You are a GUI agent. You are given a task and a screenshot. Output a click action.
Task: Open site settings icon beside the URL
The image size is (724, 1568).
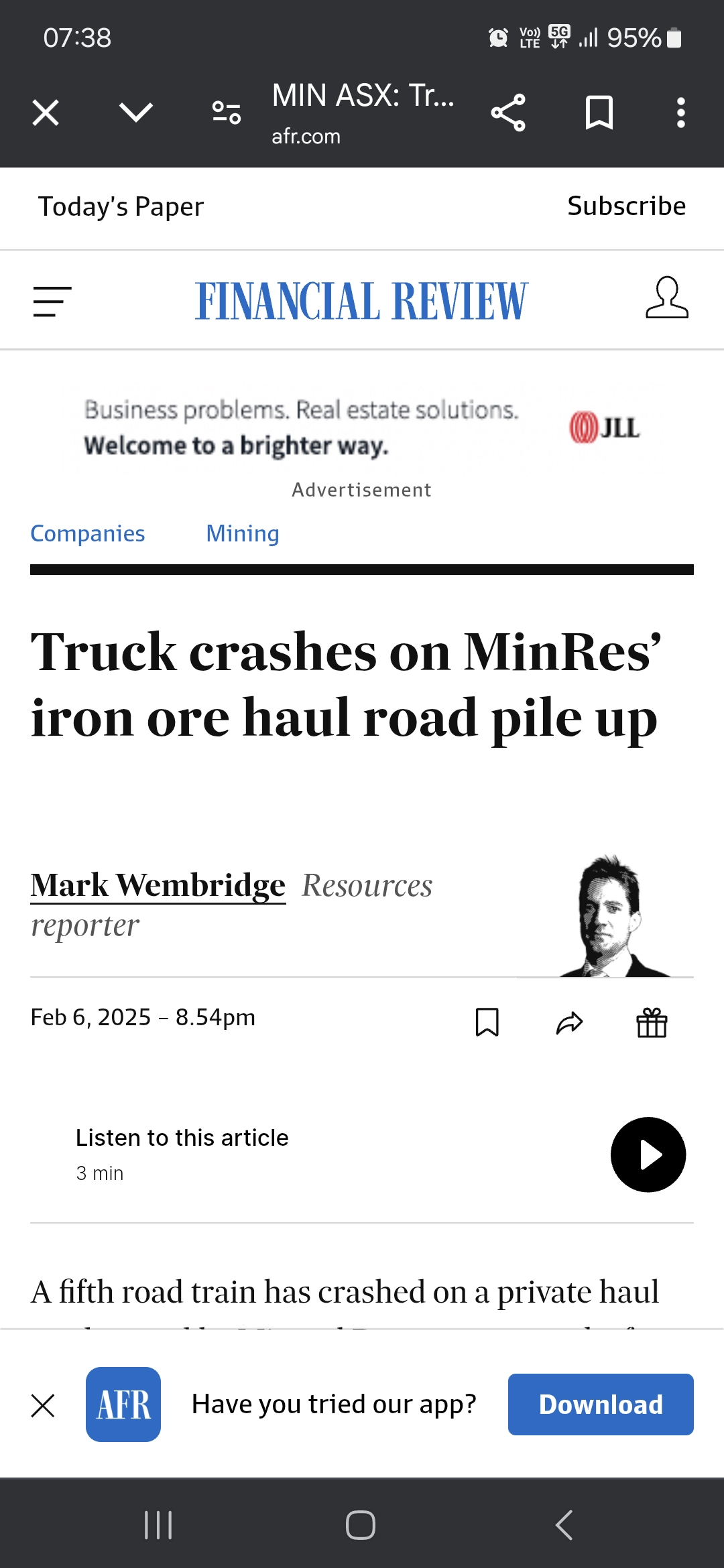[227, 113]
